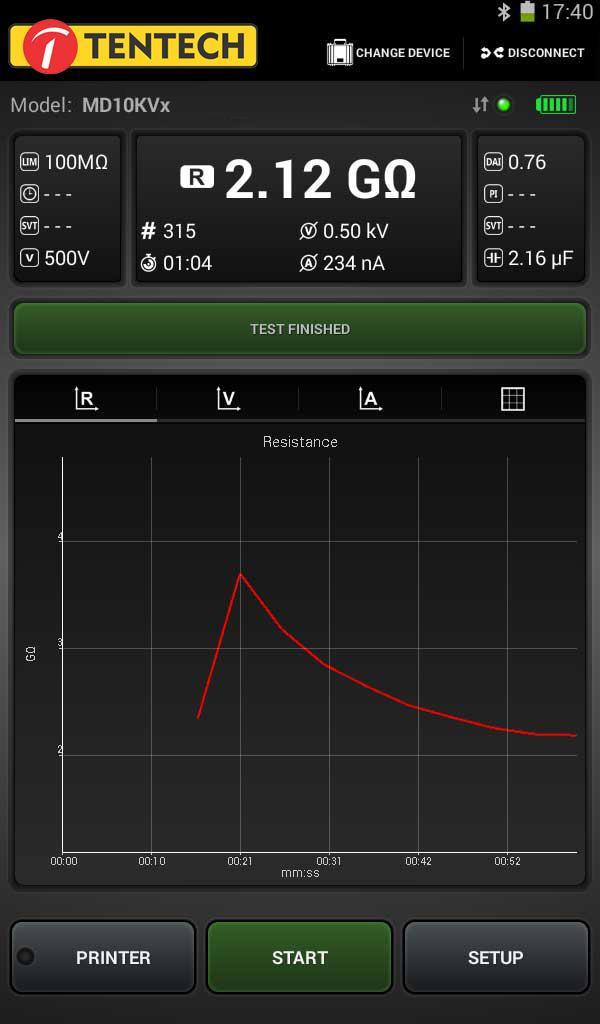Switch to the Voltage graph tab

pyautogui.click(x=228, y=398)
